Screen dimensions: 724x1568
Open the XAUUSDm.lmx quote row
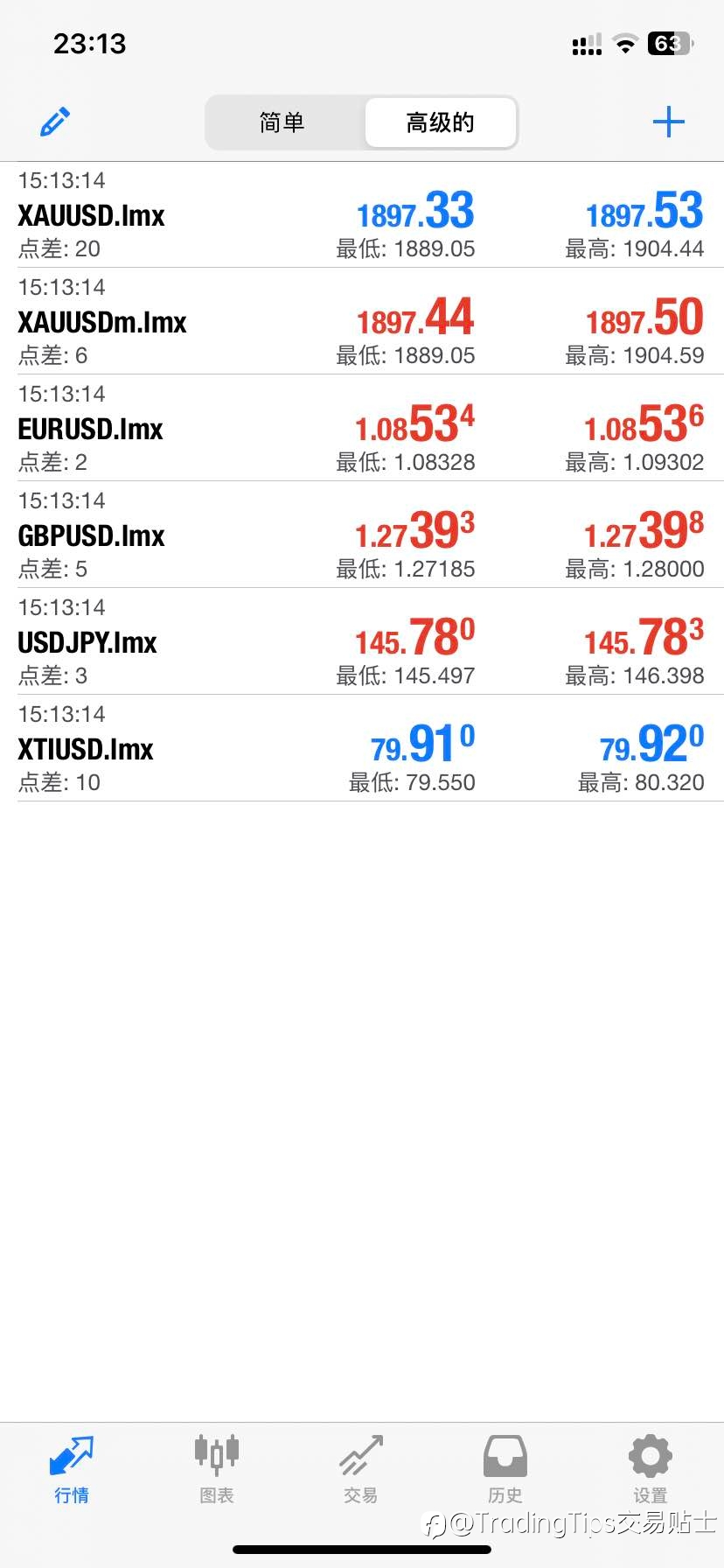pyautogui.click(x=362, y=321)
